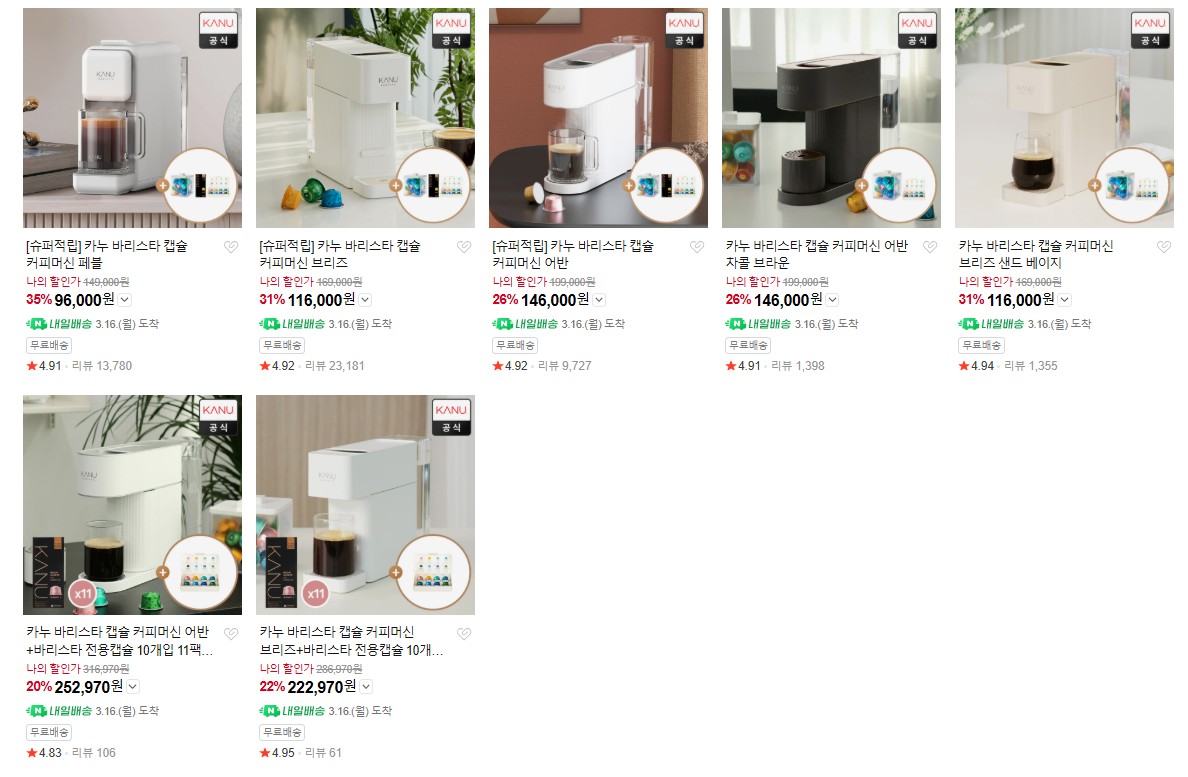Expand the 252,970원 price details chevron
This screenshot has height=777, width=1188.
(134, 686)
